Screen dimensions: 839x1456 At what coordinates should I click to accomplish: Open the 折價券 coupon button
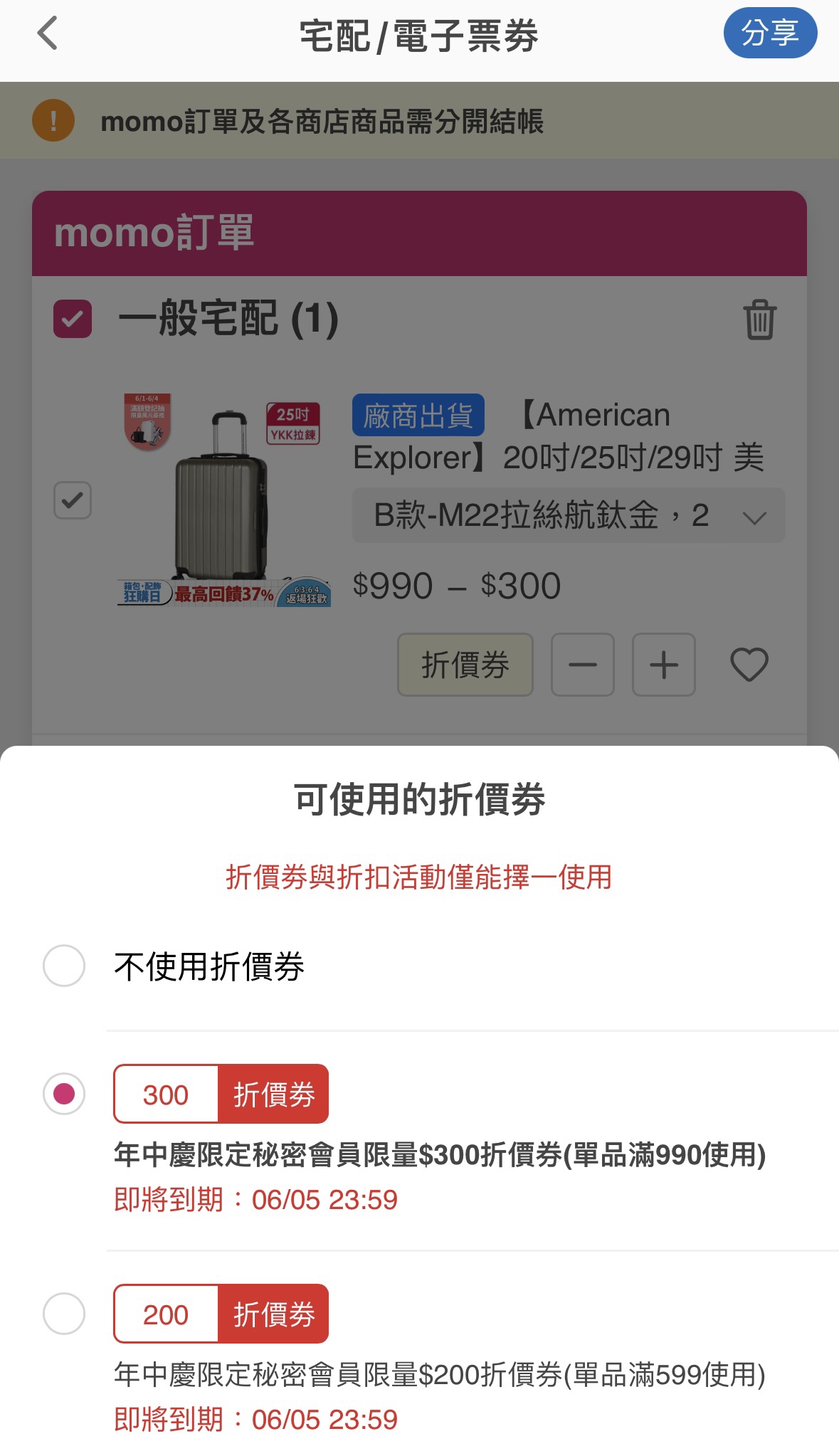coord(465,665)
